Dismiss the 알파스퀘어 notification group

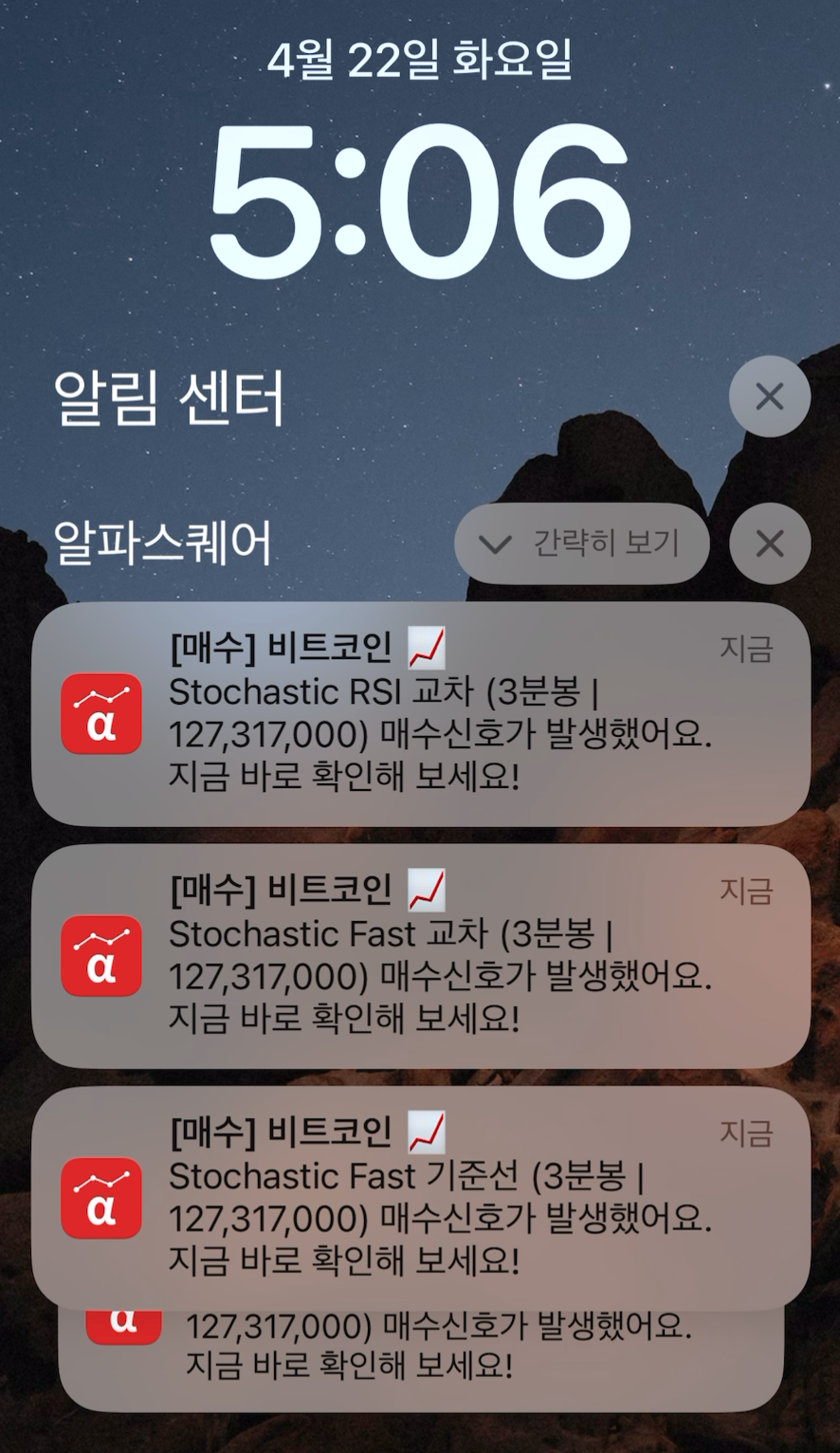point(769,543)
